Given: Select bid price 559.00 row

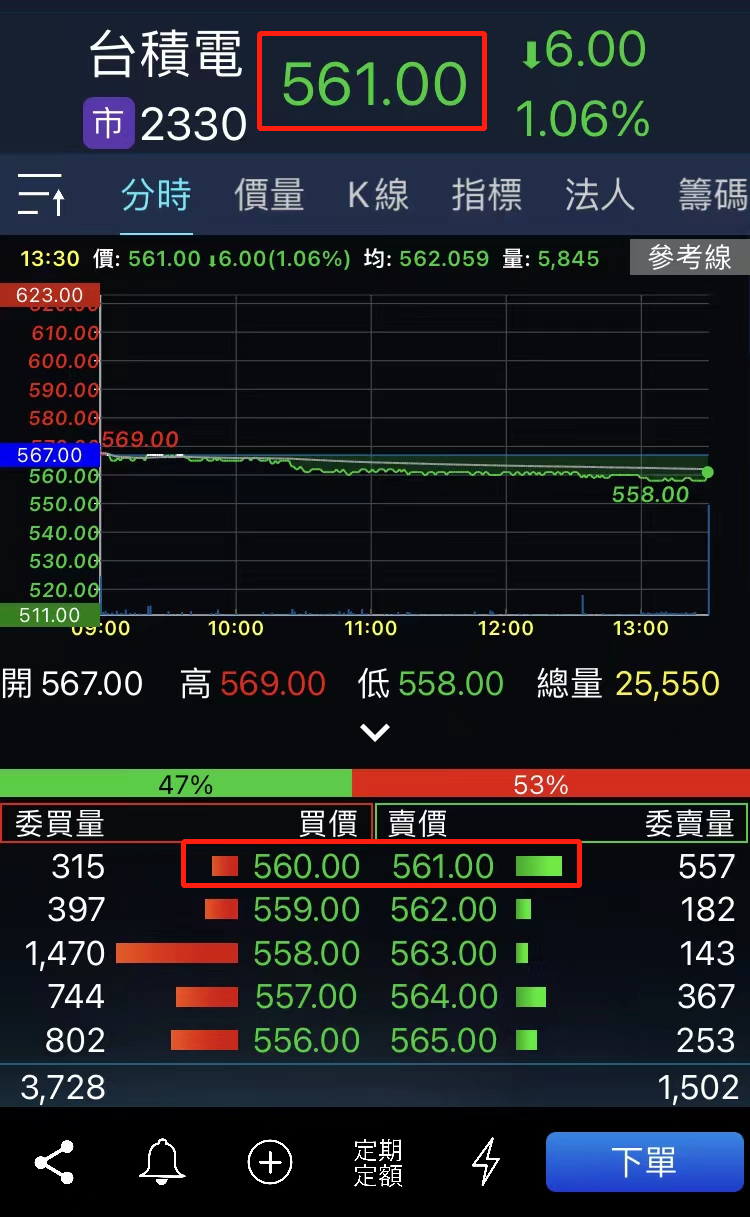Looking at the screenshot, I should 306,910.
